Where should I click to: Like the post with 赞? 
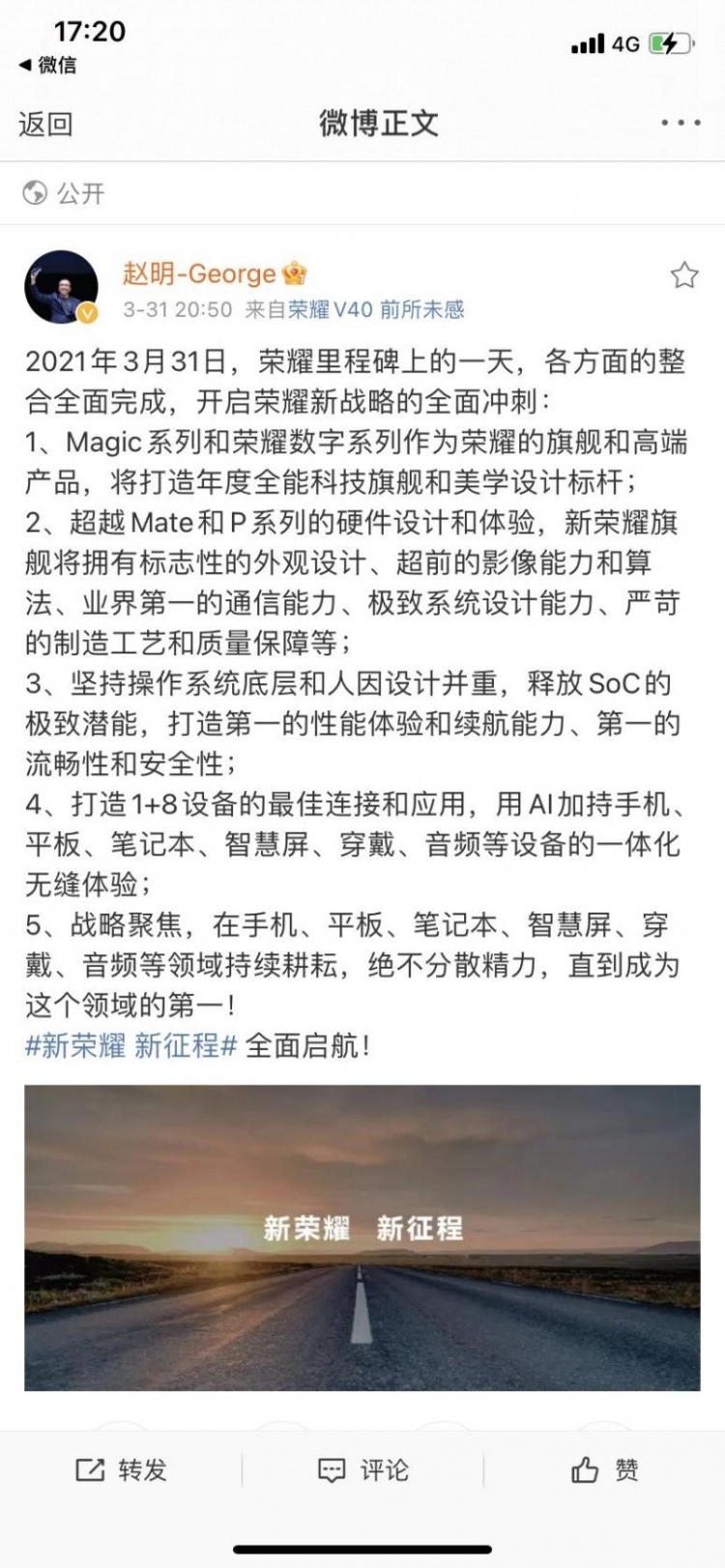(604, 1469)
